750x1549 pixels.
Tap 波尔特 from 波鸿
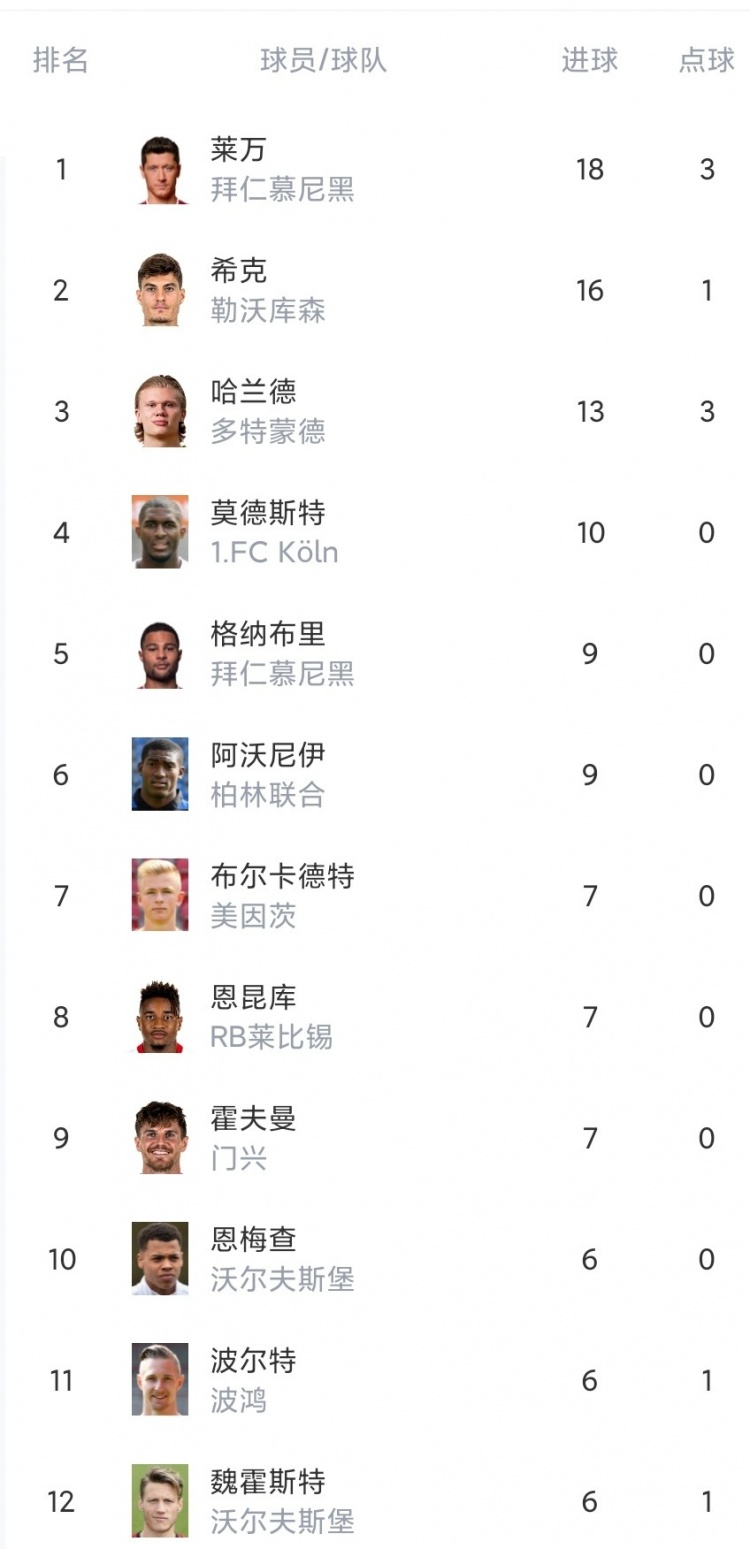point(375,1379)
